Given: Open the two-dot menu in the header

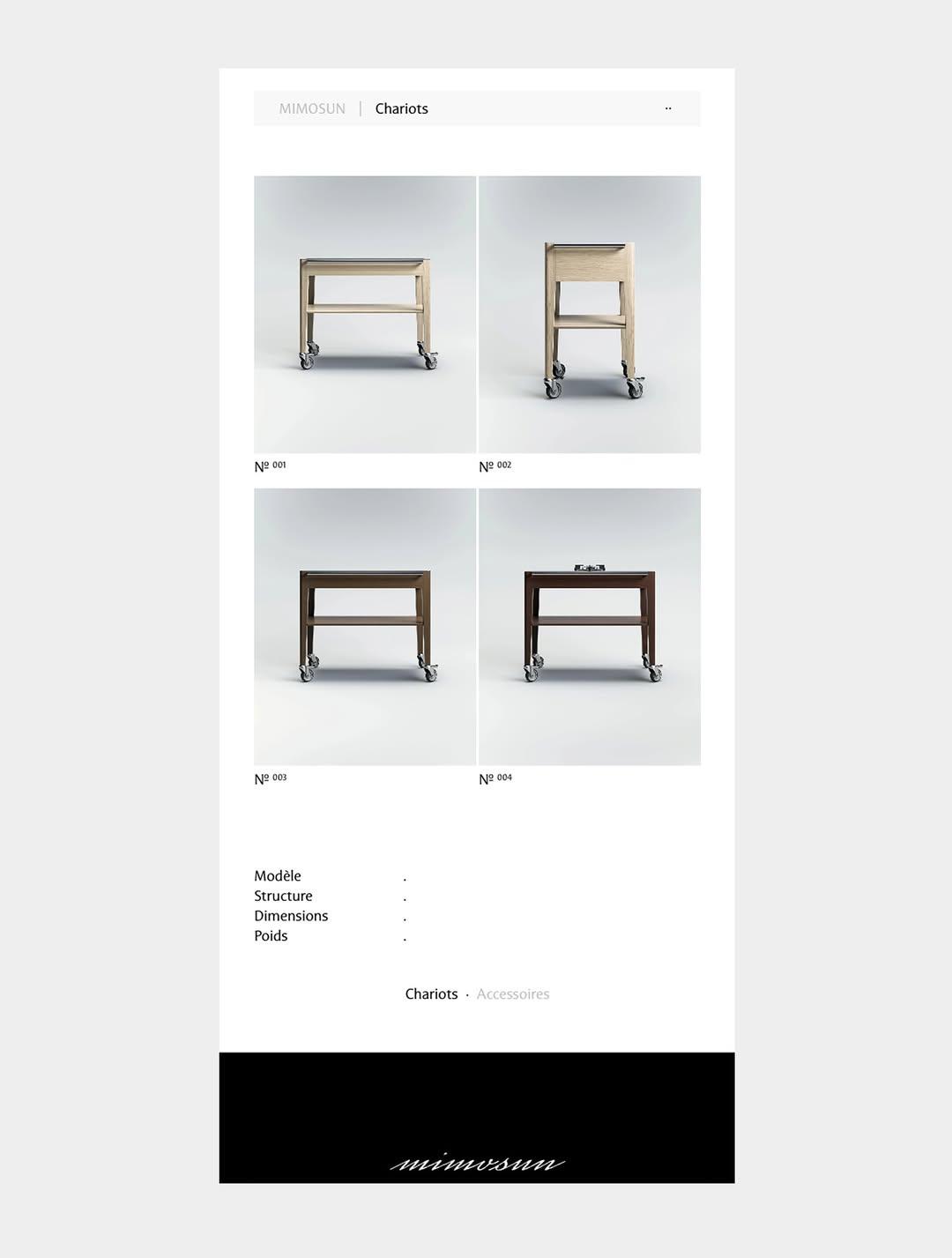Looking at the screenshot, I should pos(668,108).
